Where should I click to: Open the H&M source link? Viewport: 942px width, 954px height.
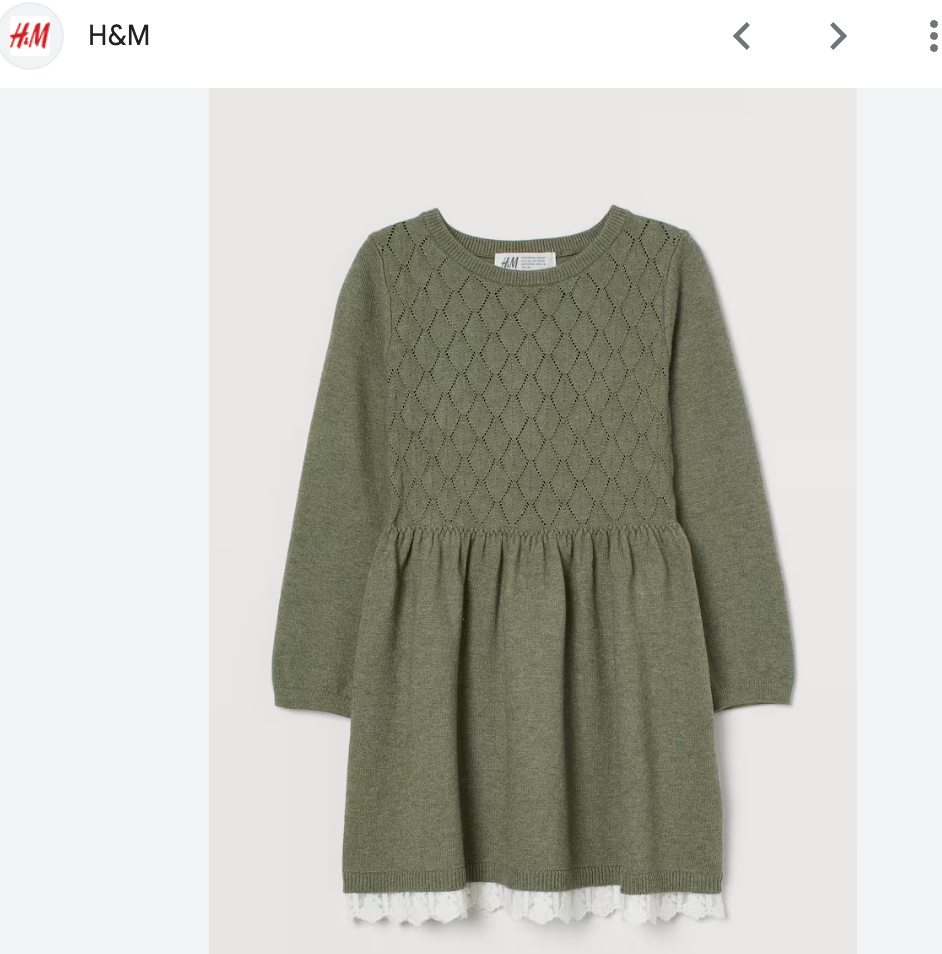tap(118, 36)
